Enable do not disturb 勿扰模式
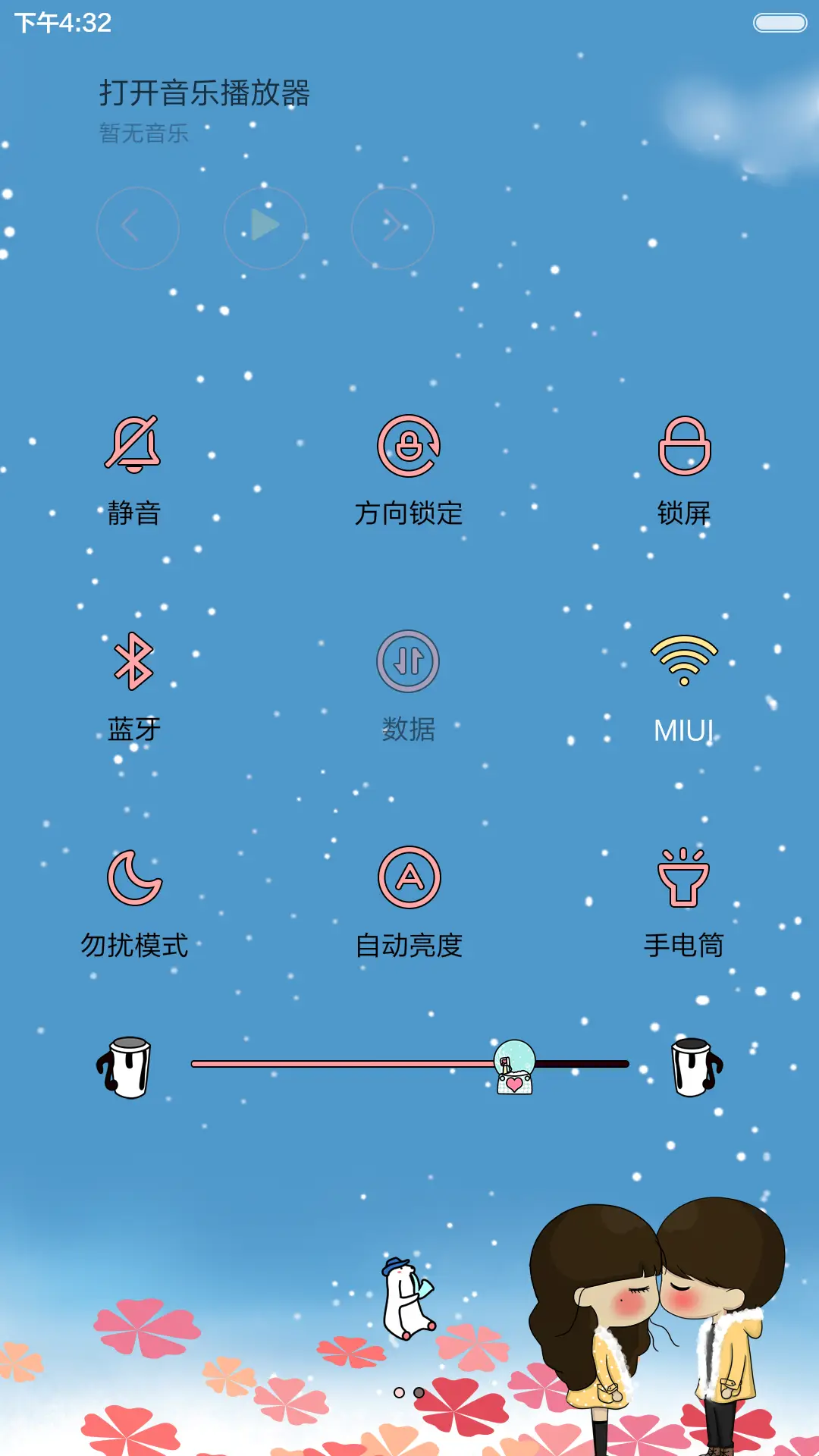The image size is (819, 1456). coord(135,880)
